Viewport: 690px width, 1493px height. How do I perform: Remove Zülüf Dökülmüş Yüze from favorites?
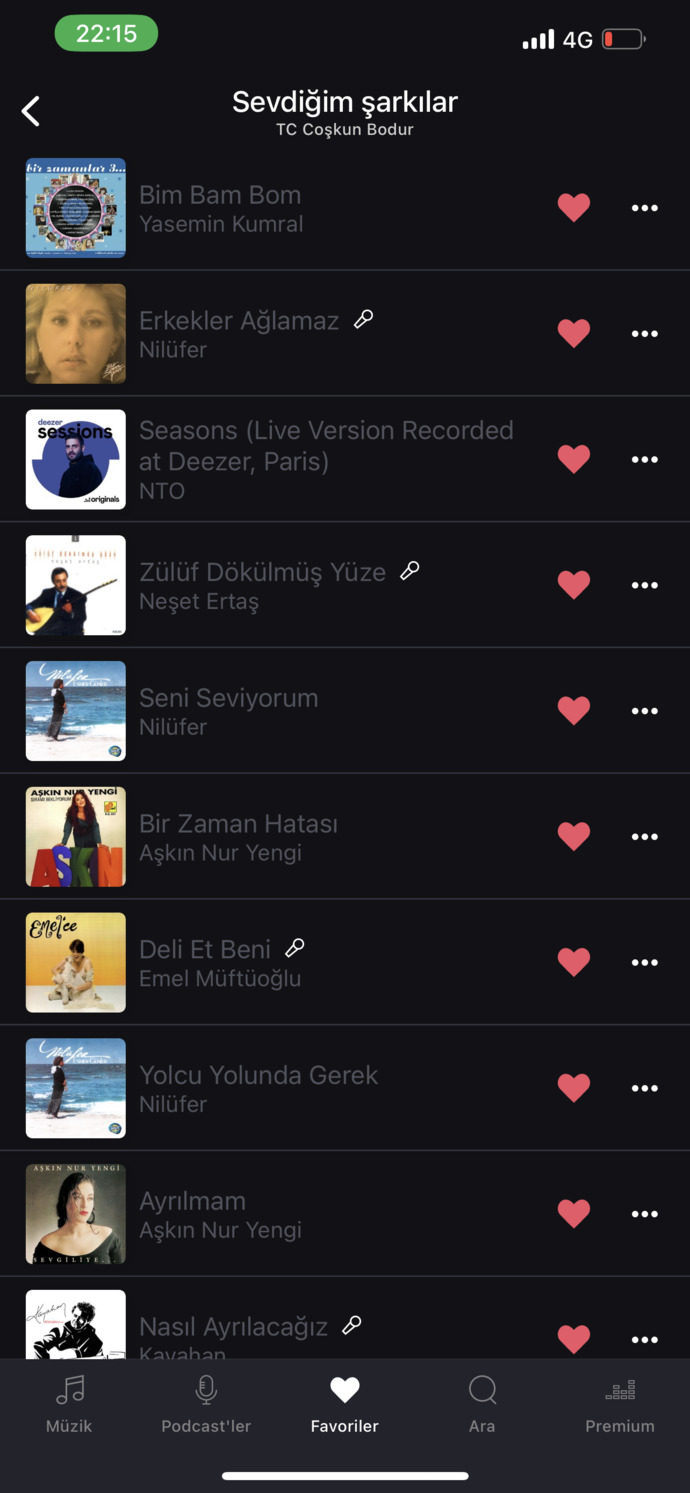(x=573, y=585)
